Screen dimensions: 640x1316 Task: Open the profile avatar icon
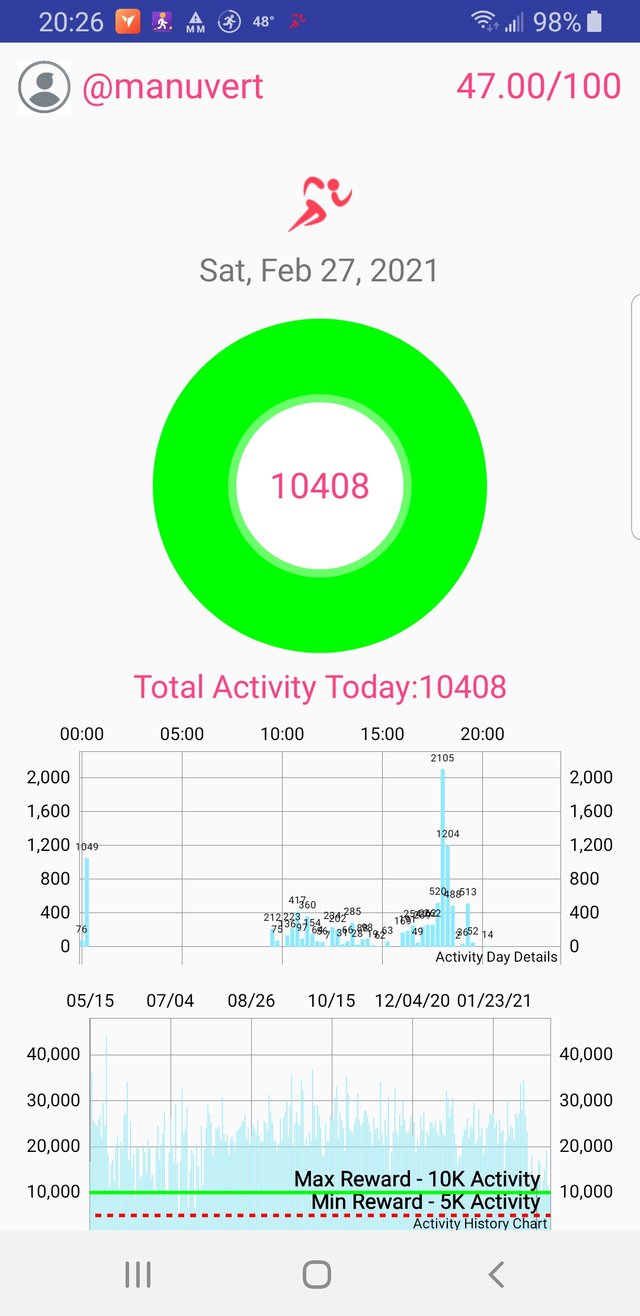pos(44,87)
